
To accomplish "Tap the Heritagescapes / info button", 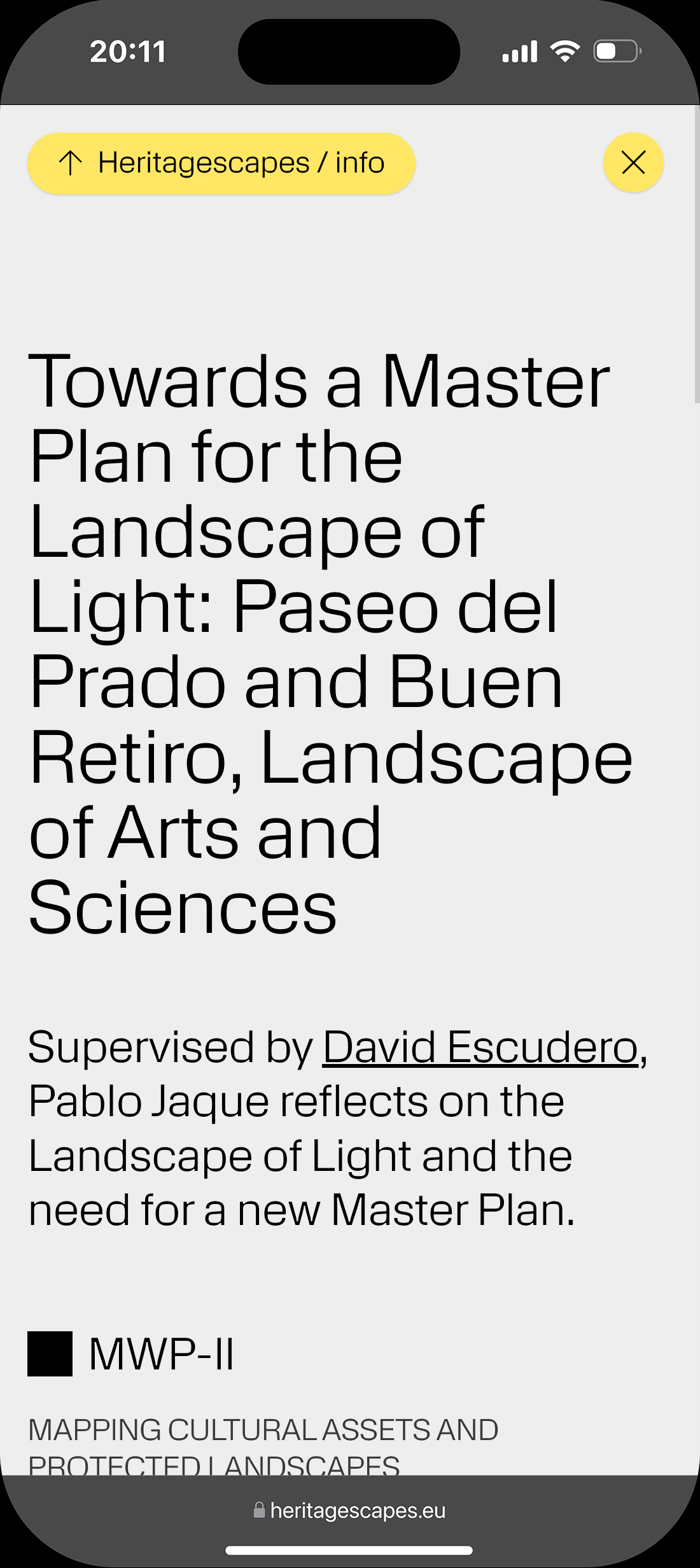I will [x=221, y=164].
